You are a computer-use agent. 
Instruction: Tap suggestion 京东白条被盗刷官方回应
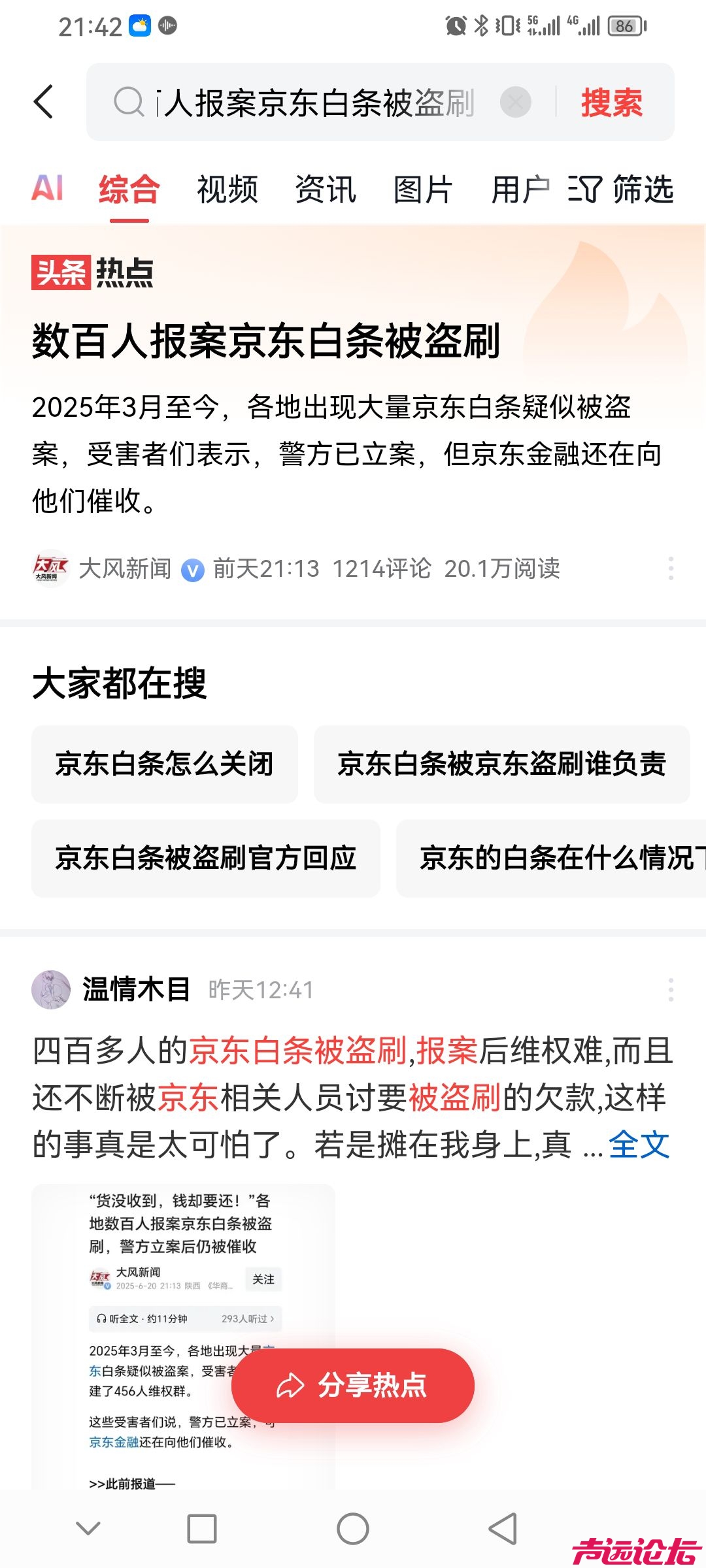pyautogui.click(x=206, y=858)
